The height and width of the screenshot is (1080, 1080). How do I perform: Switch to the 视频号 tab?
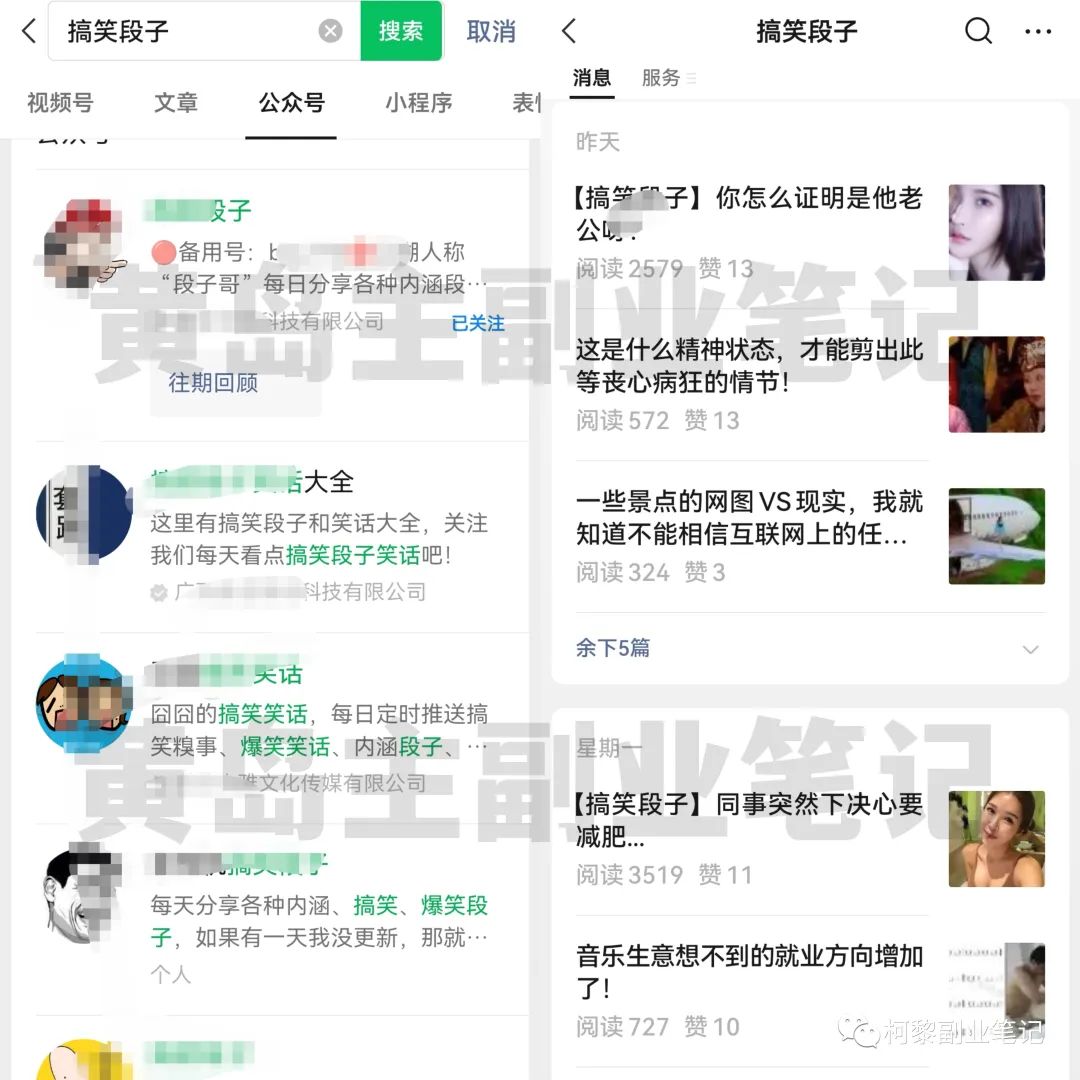coord(60,103)
